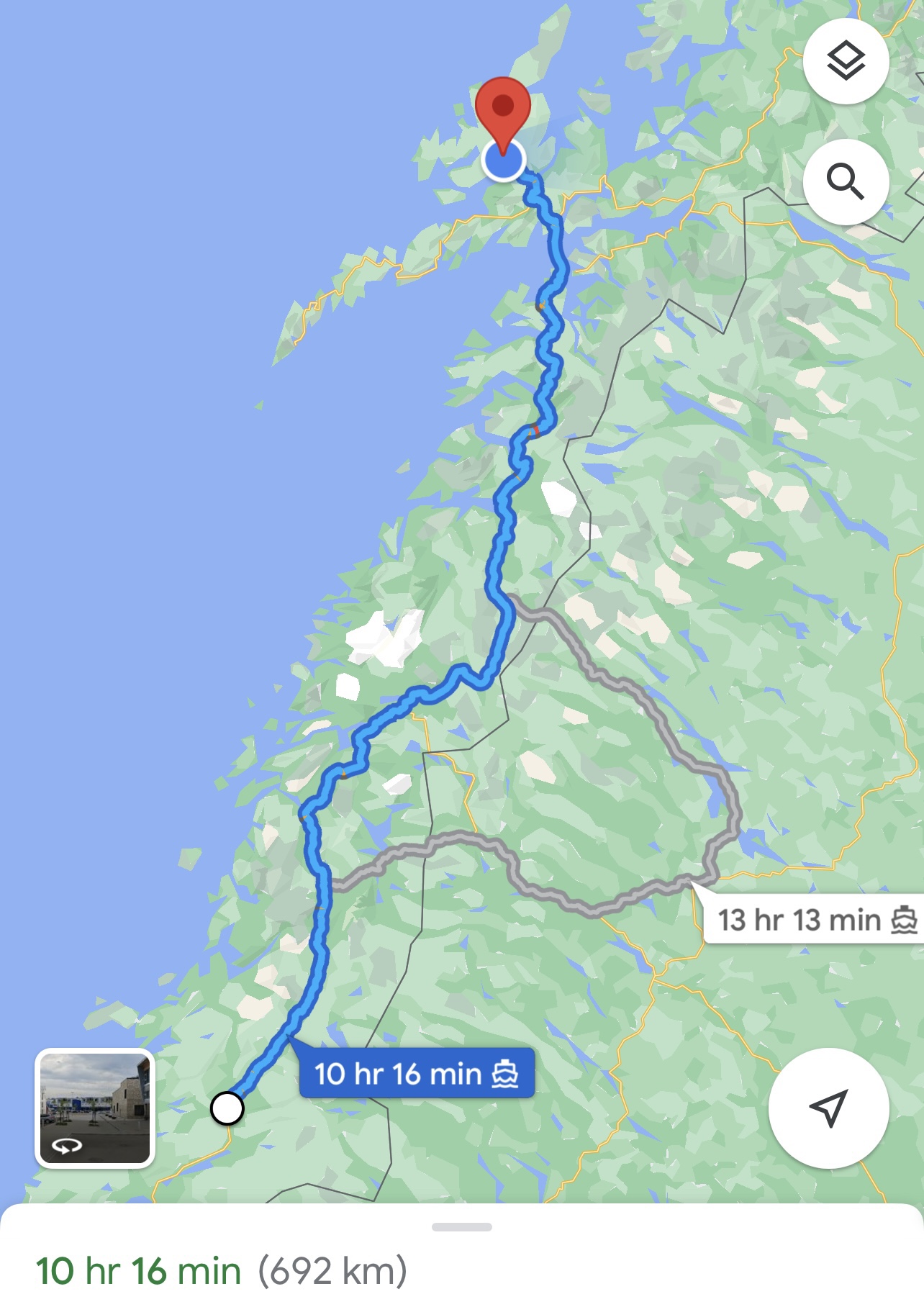Open the map layers button
Image resolution: width=924 pixels, height=1307 pixels.
pos(846,60)
